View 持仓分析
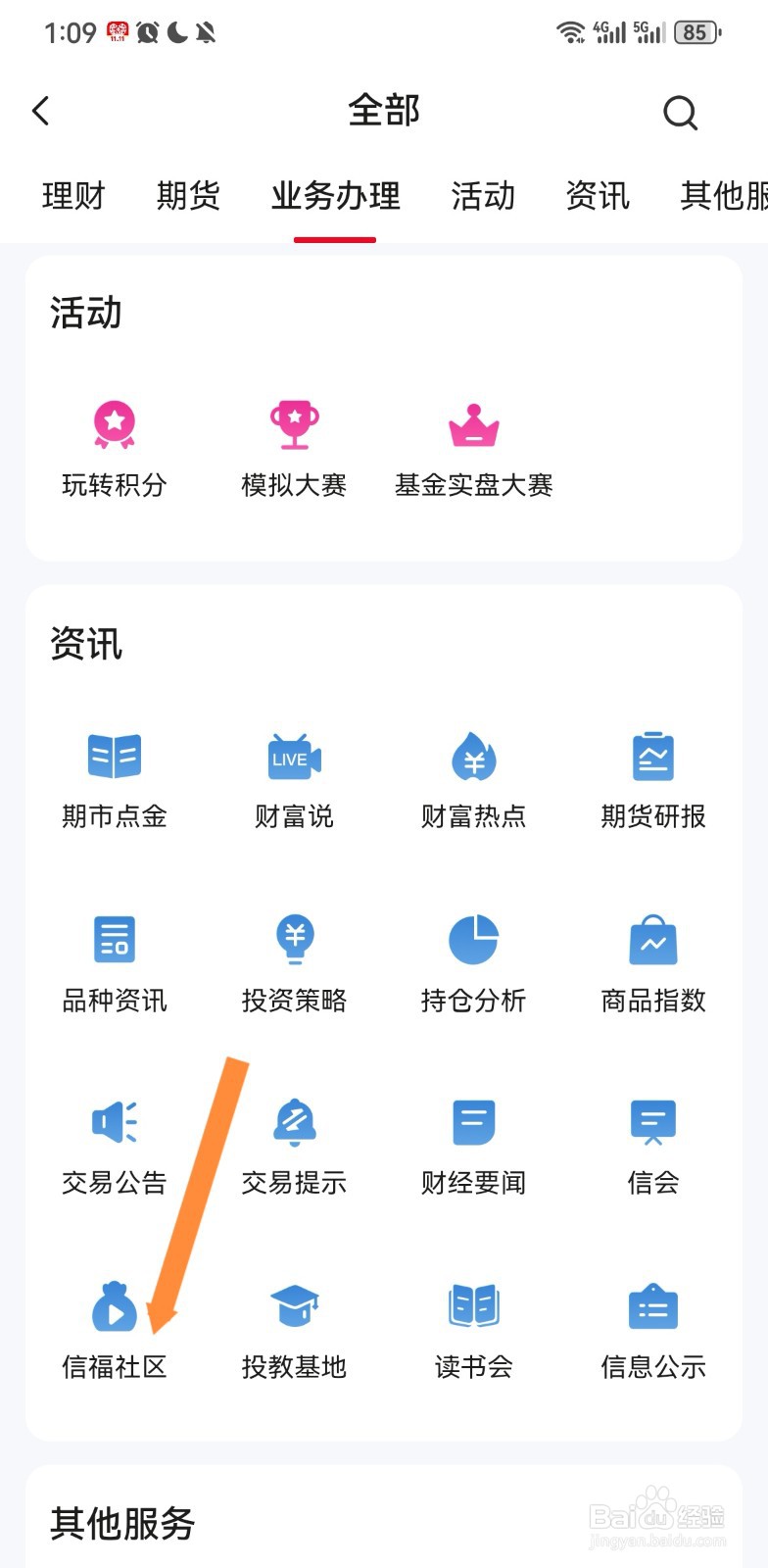Viewport: 768px width, 1568px height. click(x=474, y=962)
